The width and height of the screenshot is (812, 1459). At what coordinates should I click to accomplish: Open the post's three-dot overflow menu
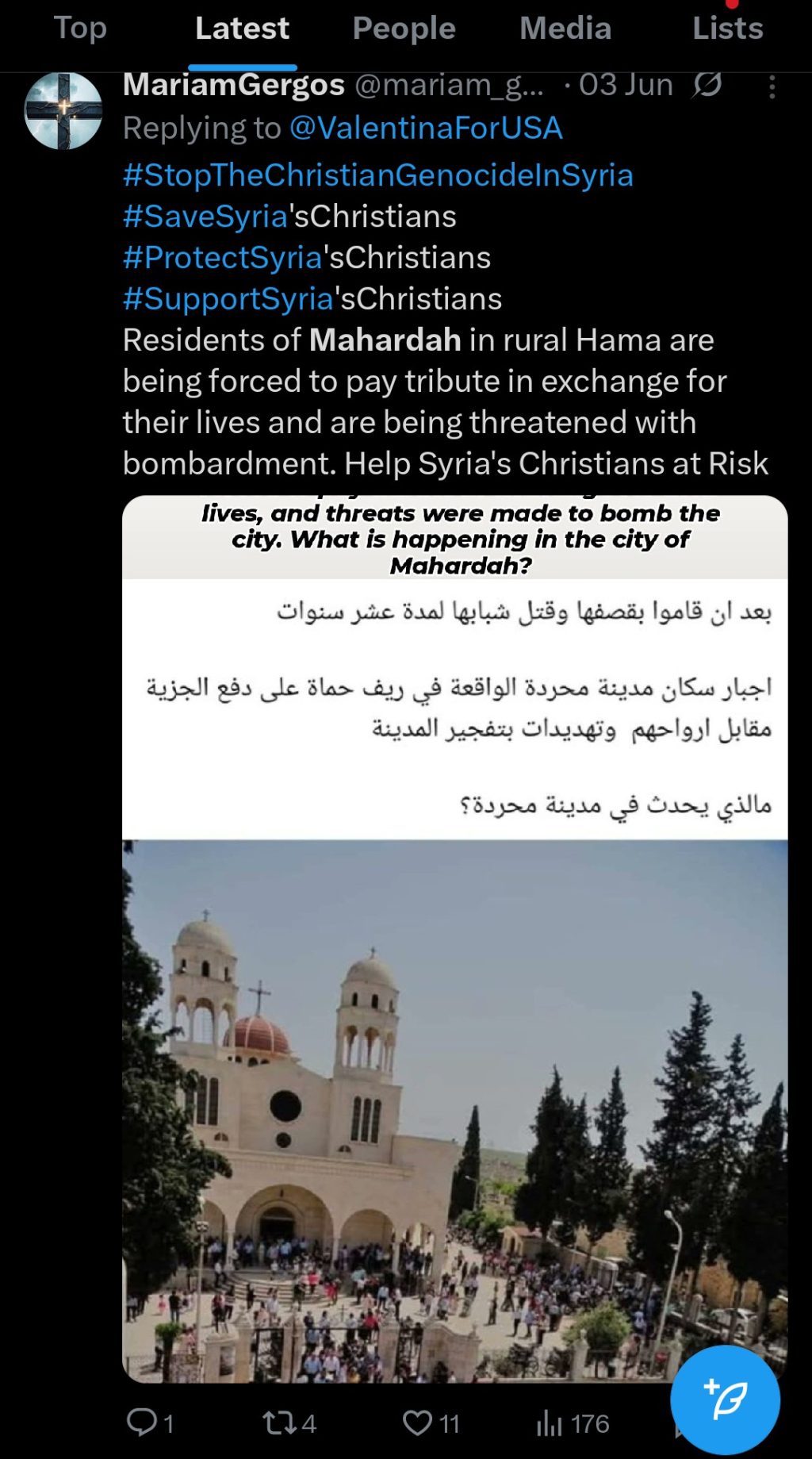[772, 86]
